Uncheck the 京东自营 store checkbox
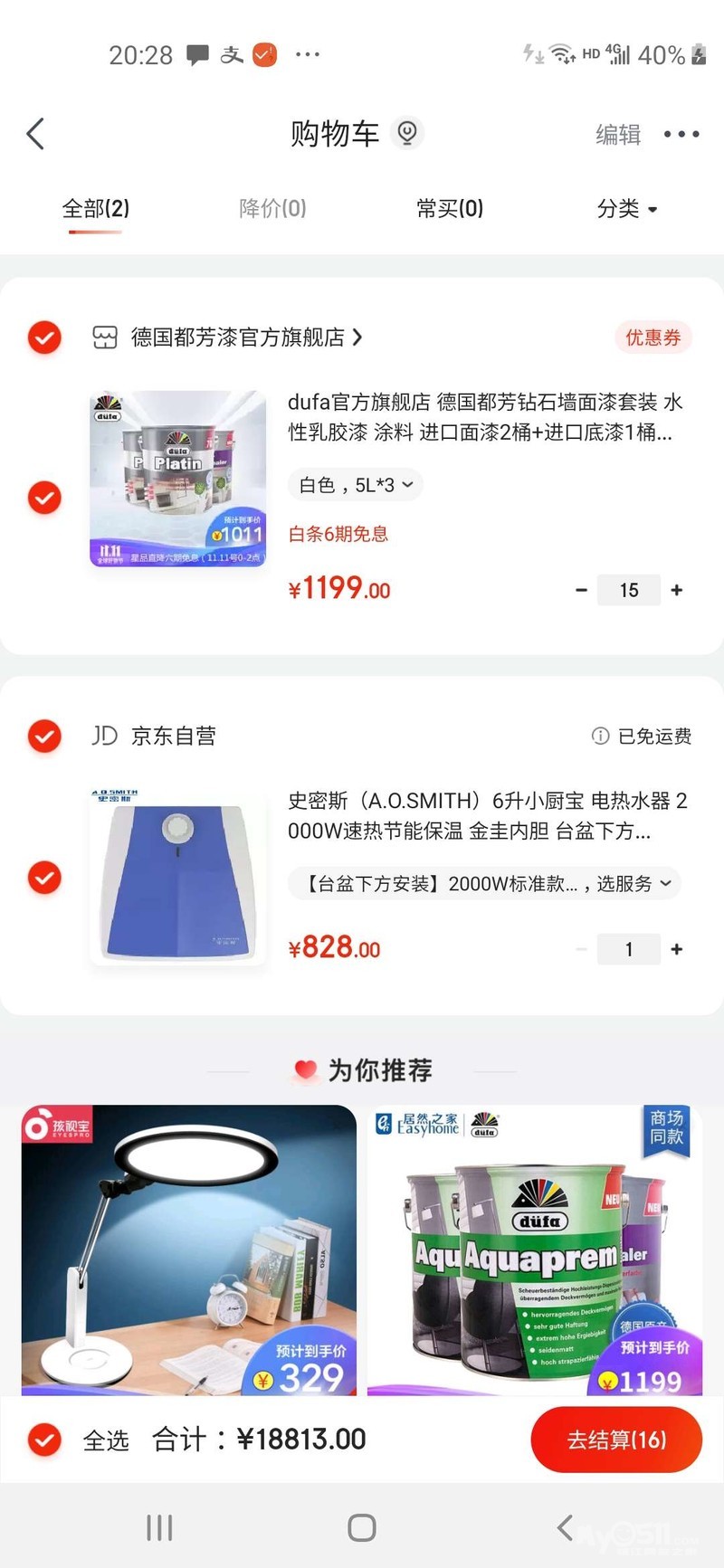Screen dimensions: 724x1568 (x=44, y=736)
